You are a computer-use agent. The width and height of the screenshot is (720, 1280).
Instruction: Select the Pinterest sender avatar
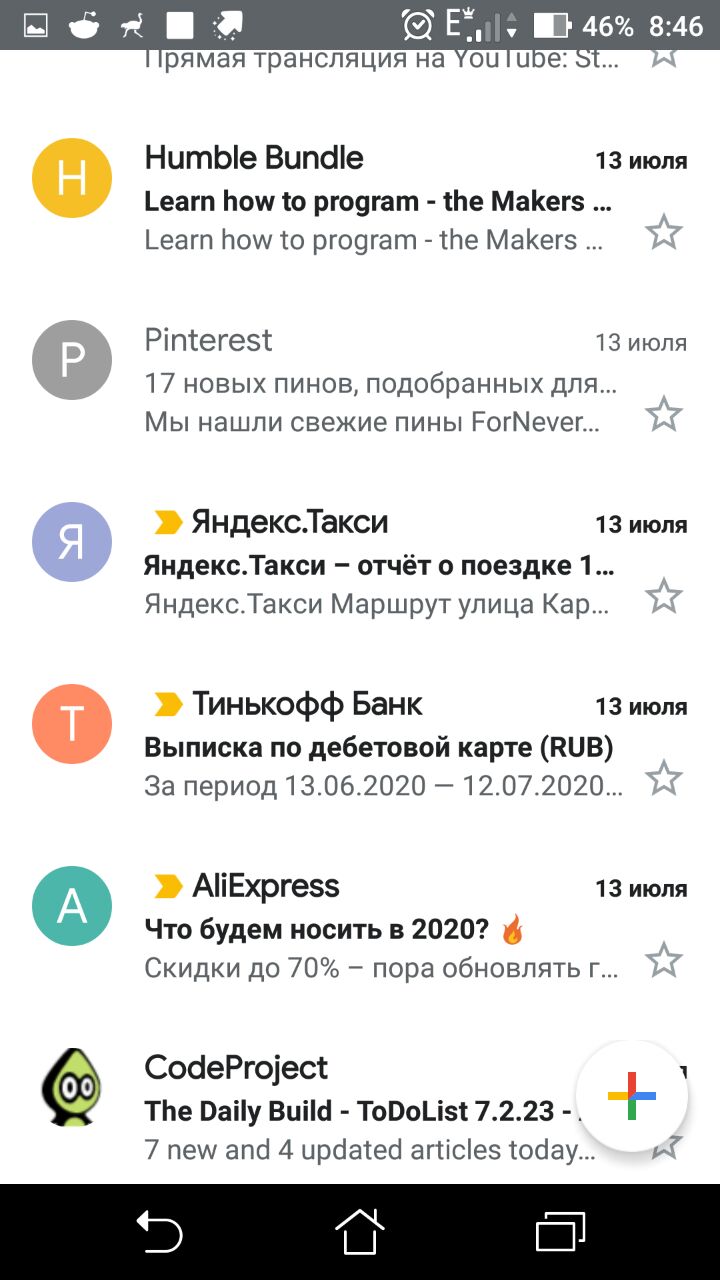click(72, 361)
